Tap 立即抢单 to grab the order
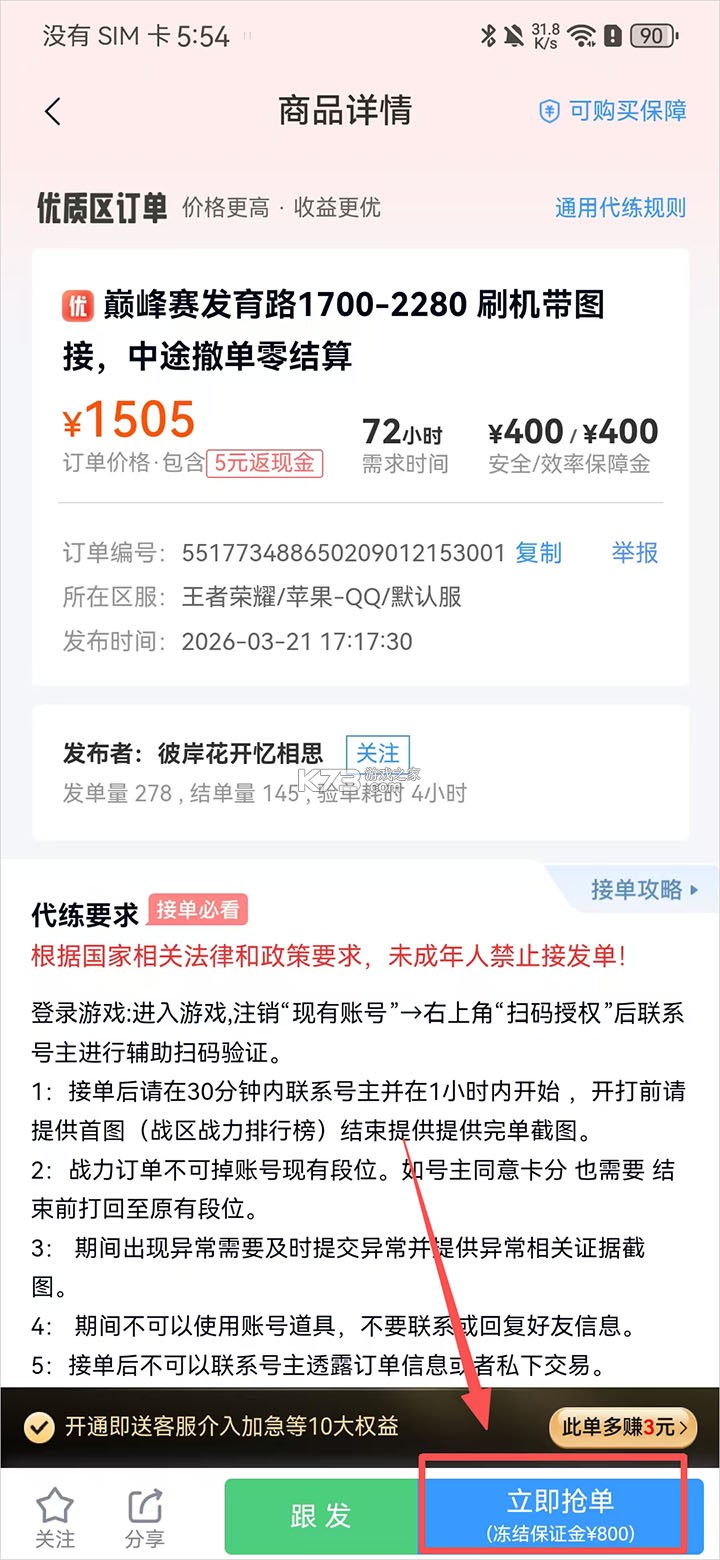Screen dimensions: 720x1560 [x=560, y=1500]
